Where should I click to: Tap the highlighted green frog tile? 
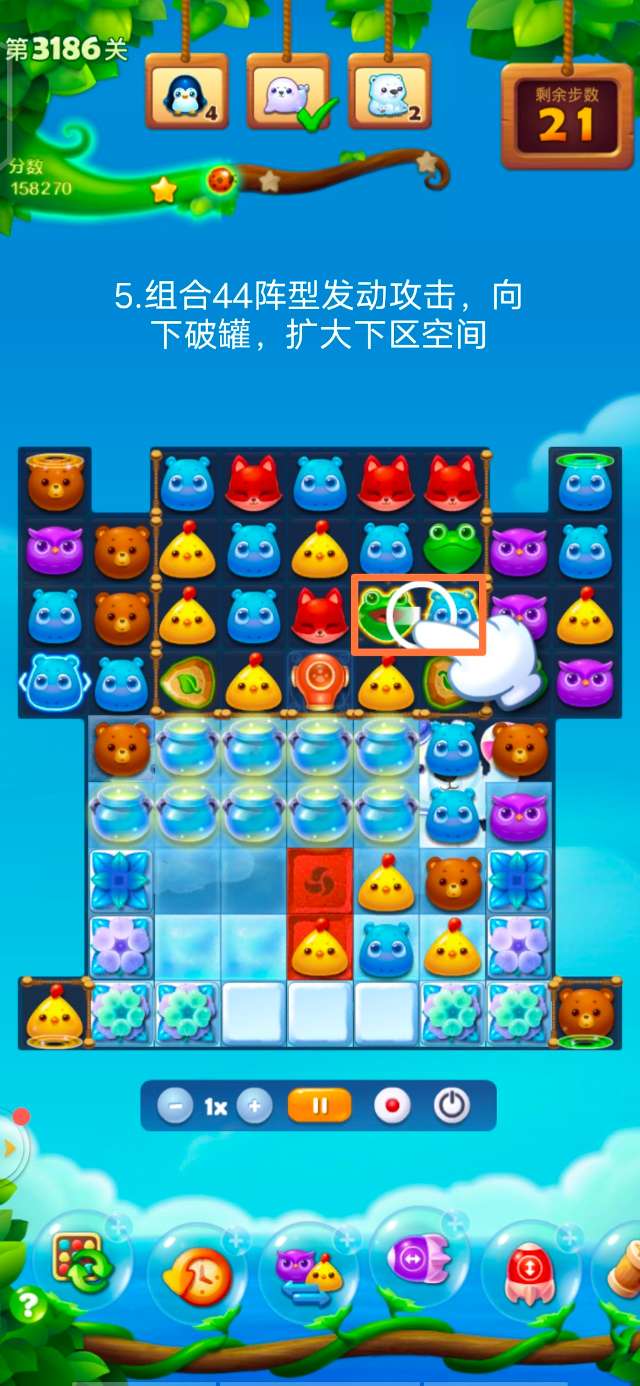[x=385, y=612]
